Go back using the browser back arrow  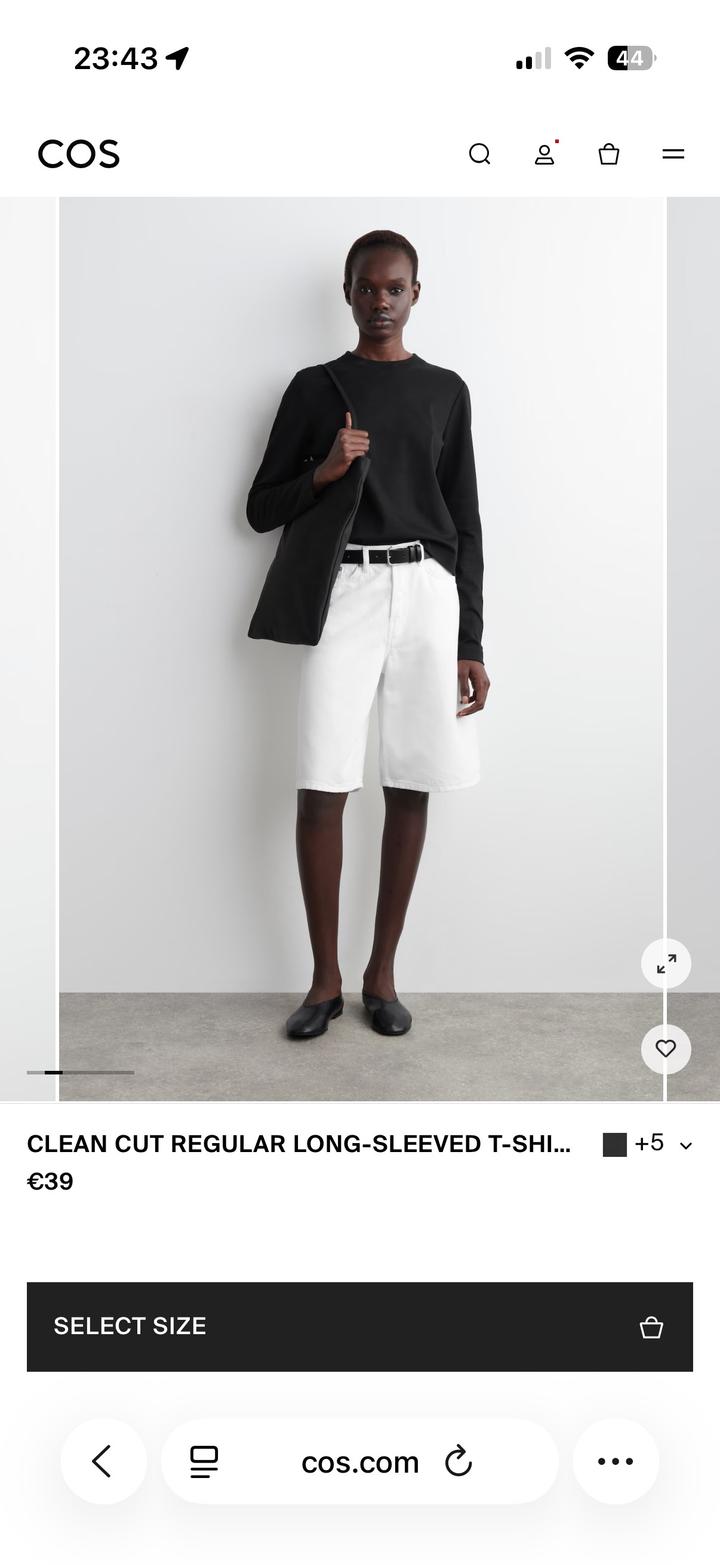pos(103,1461)
